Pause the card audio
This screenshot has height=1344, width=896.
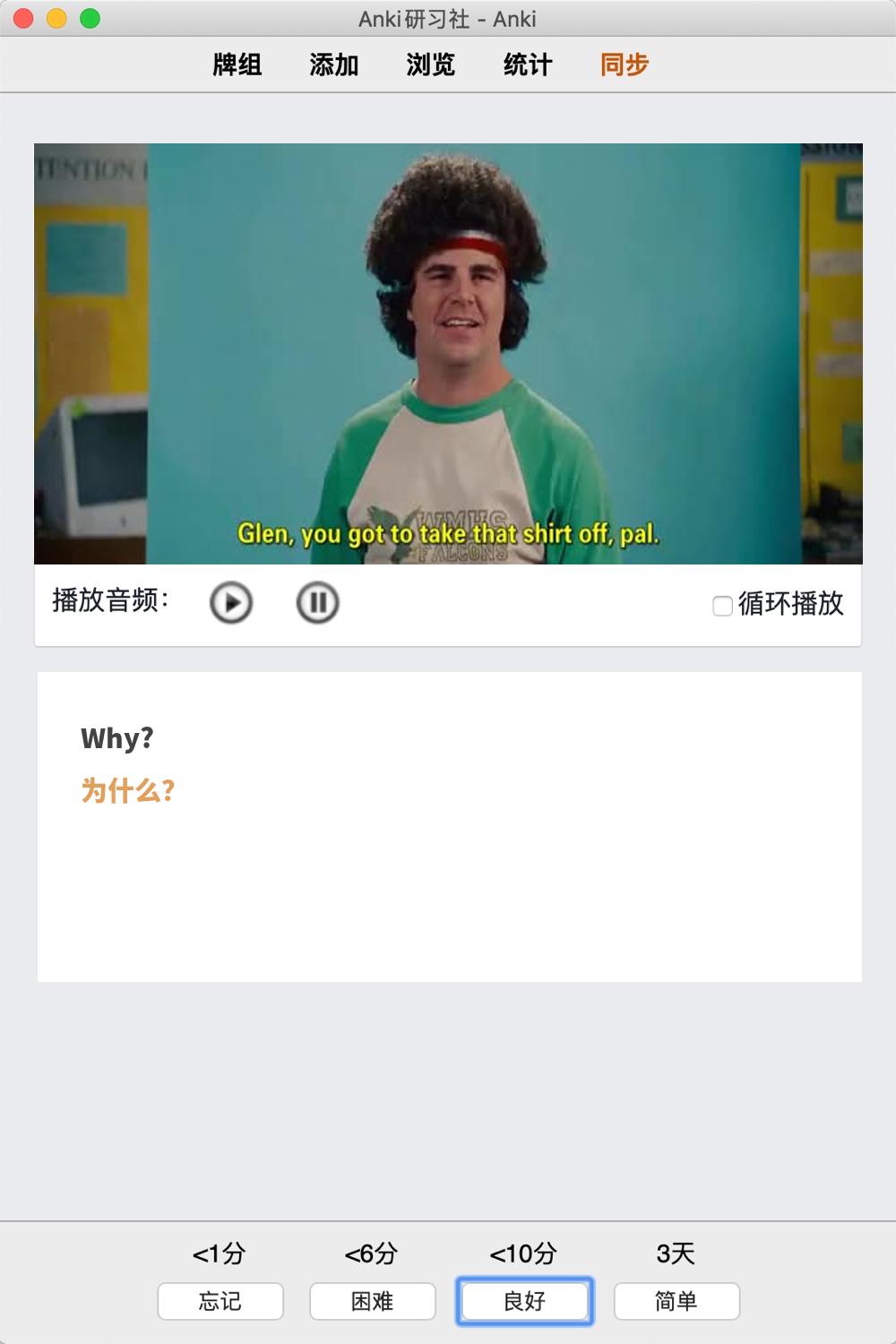317,602
